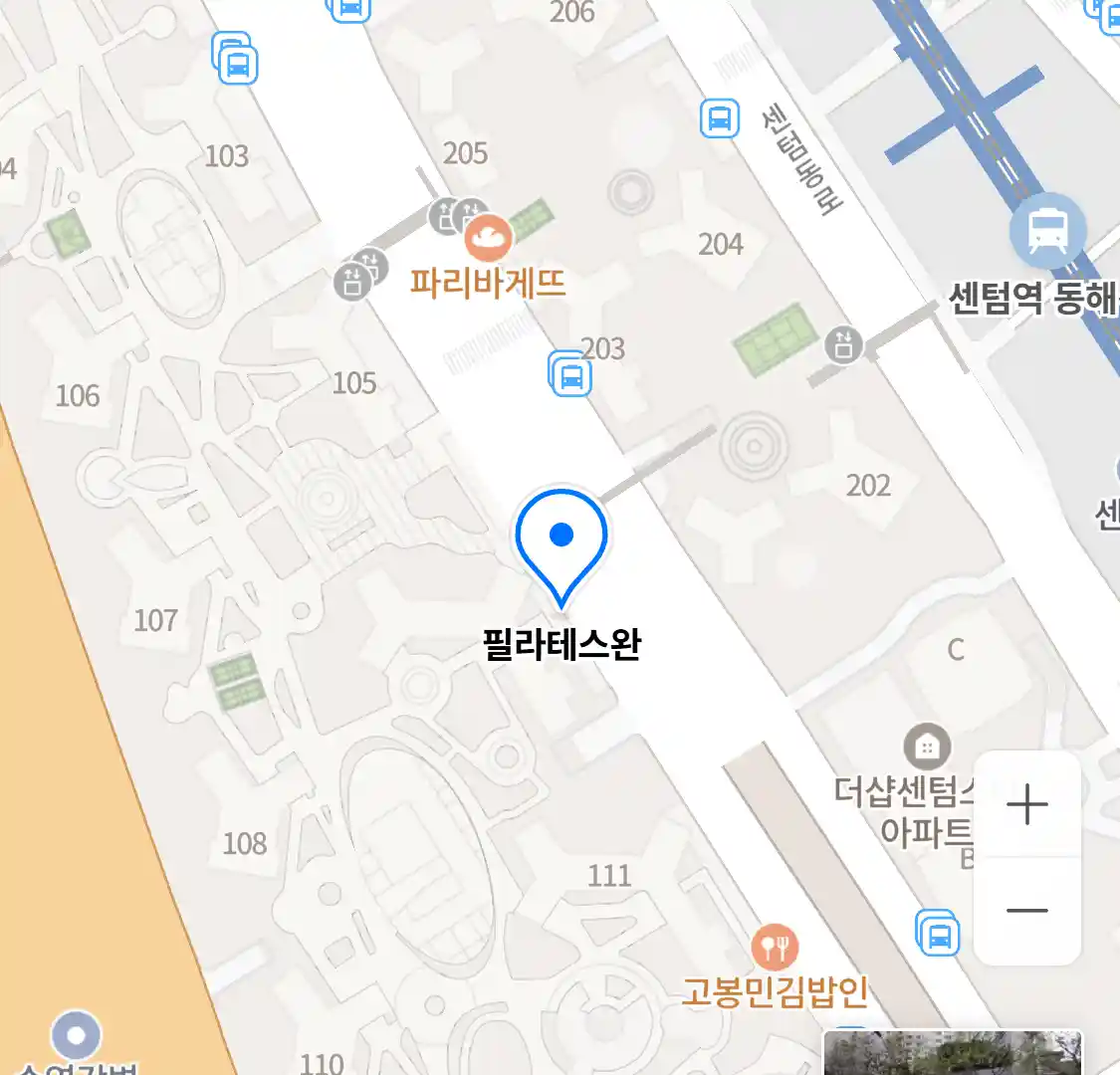Tap the bus stop left of the minus button

(938, 935)
